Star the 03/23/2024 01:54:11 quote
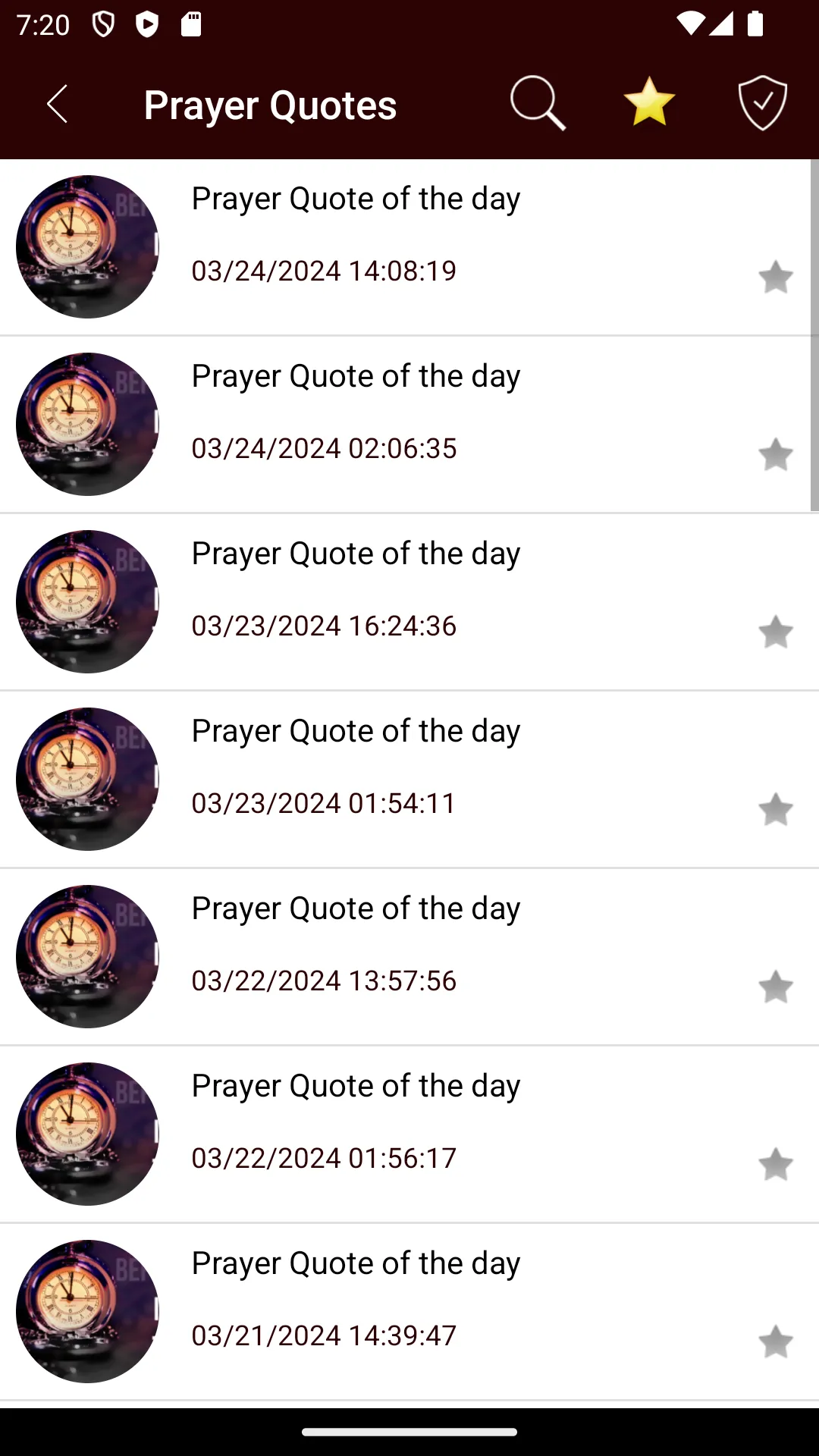 point(776,810)
